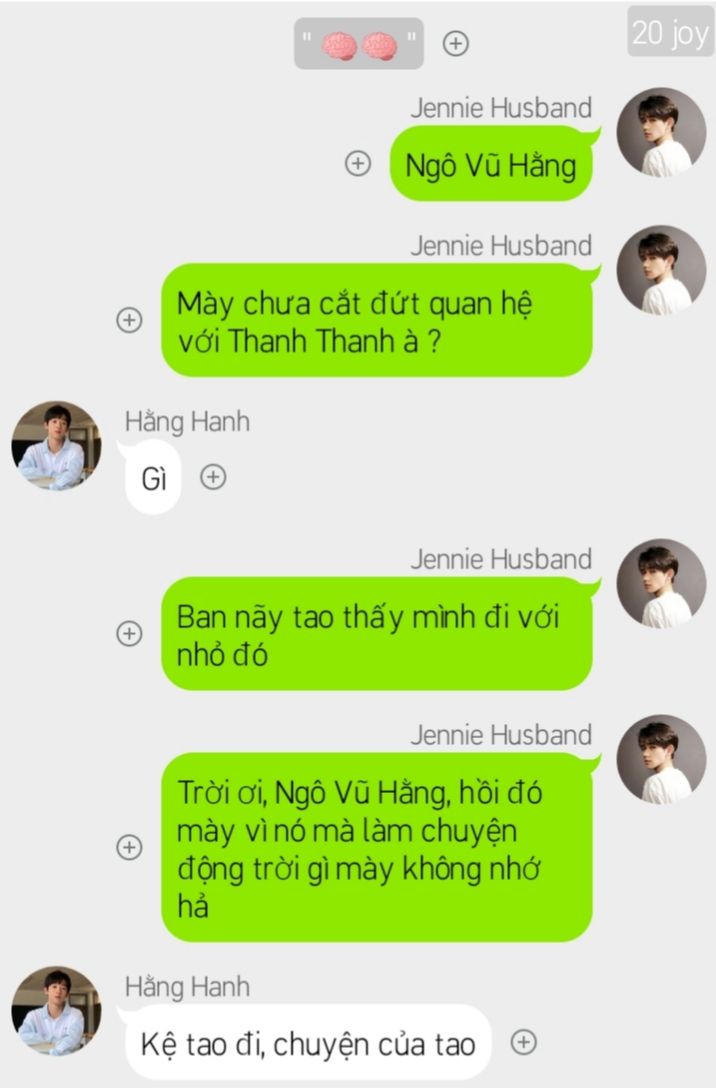Open Hằng Hanh's avatar next to "Gì"
This screenshot has height=1088, width=716.
point(56,446)
